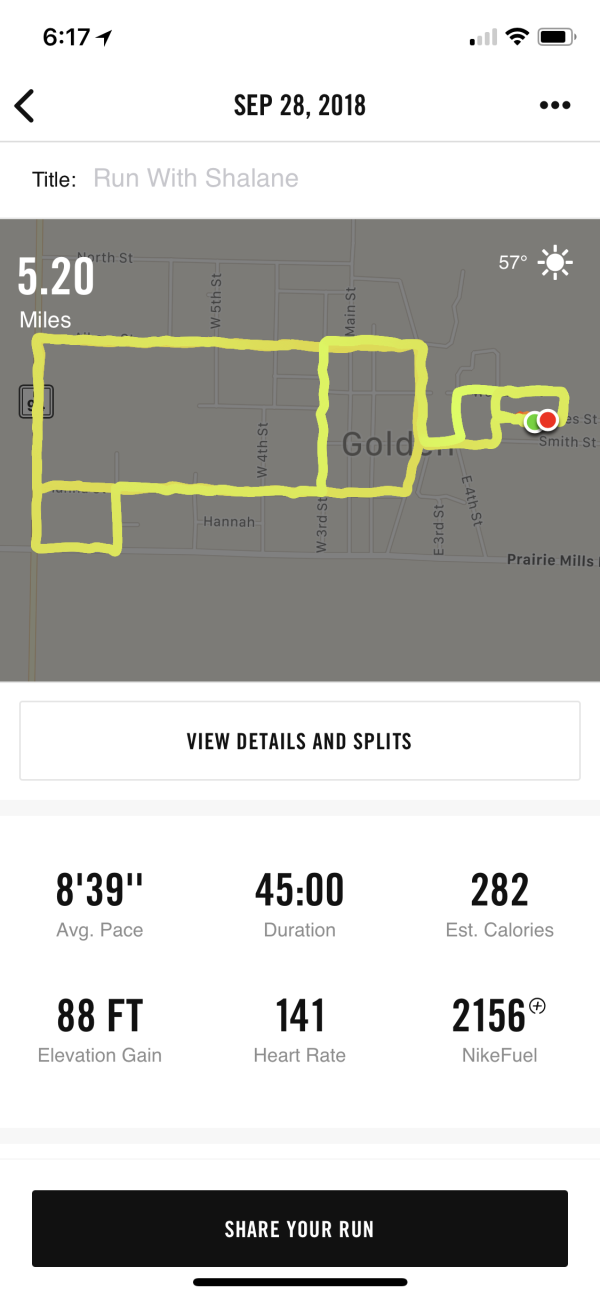Tap Share Your Run button
This screenshot has width=600, height=1299.
(300, 1229)
